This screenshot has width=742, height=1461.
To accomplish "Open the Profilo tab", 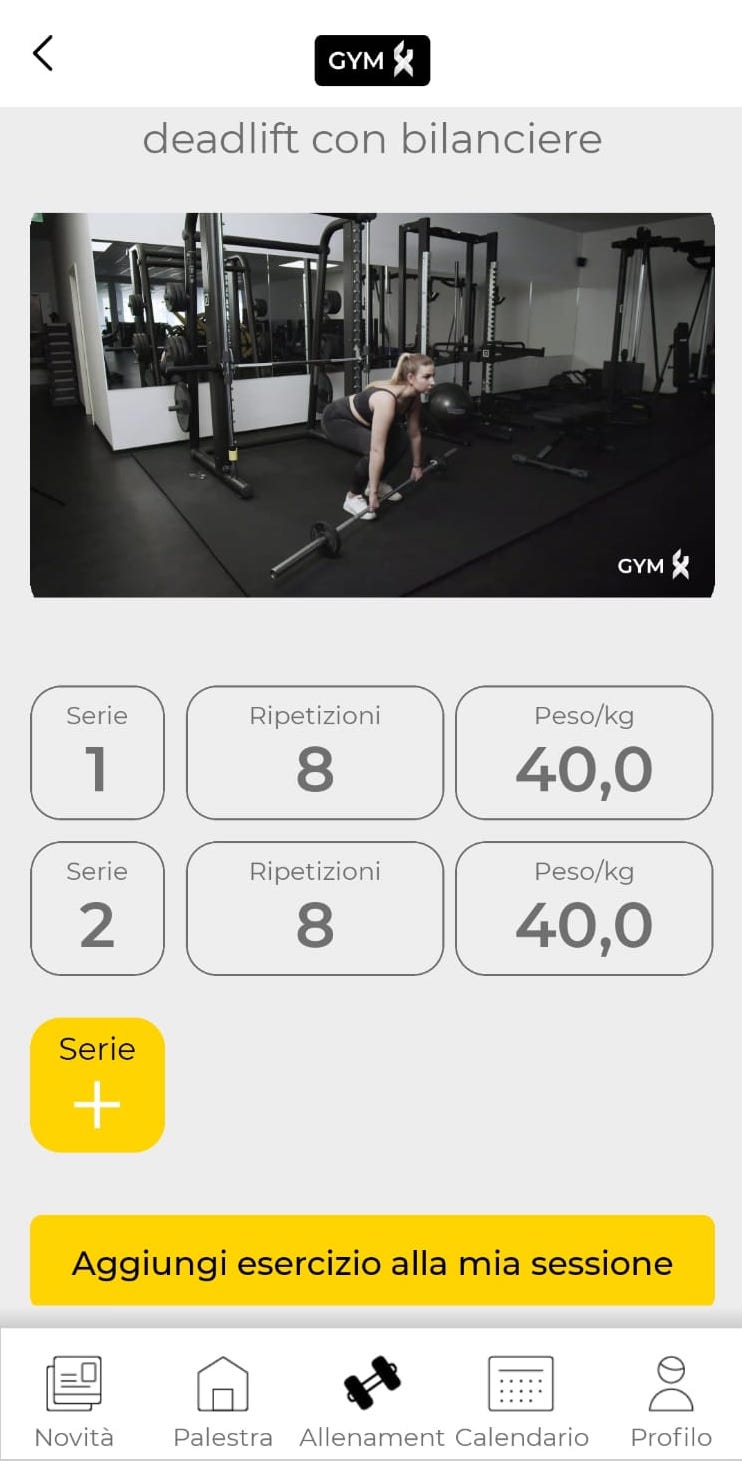I will (671, 1402).
